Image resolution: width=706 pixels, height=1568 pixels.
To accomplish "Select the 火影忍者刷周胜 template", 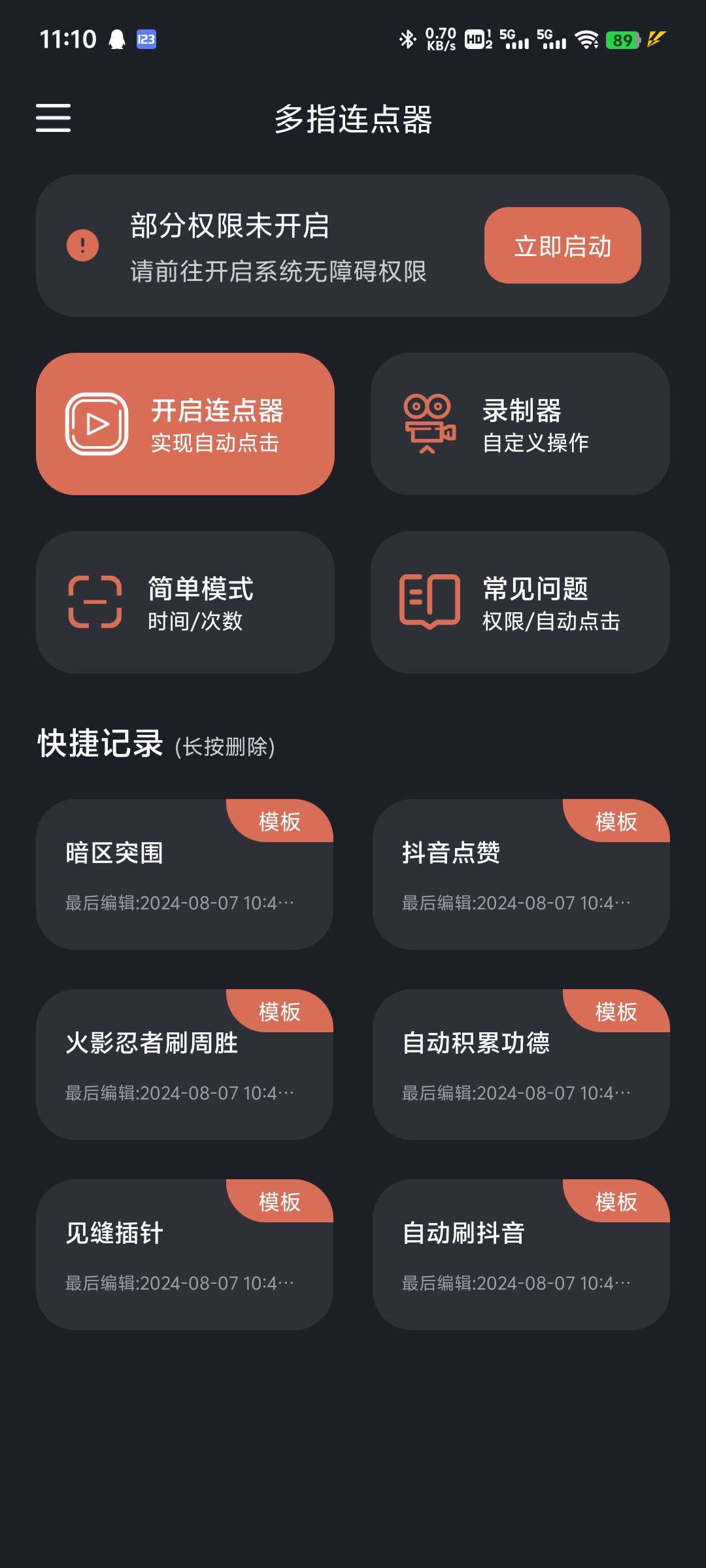I will pos(184,1064).
